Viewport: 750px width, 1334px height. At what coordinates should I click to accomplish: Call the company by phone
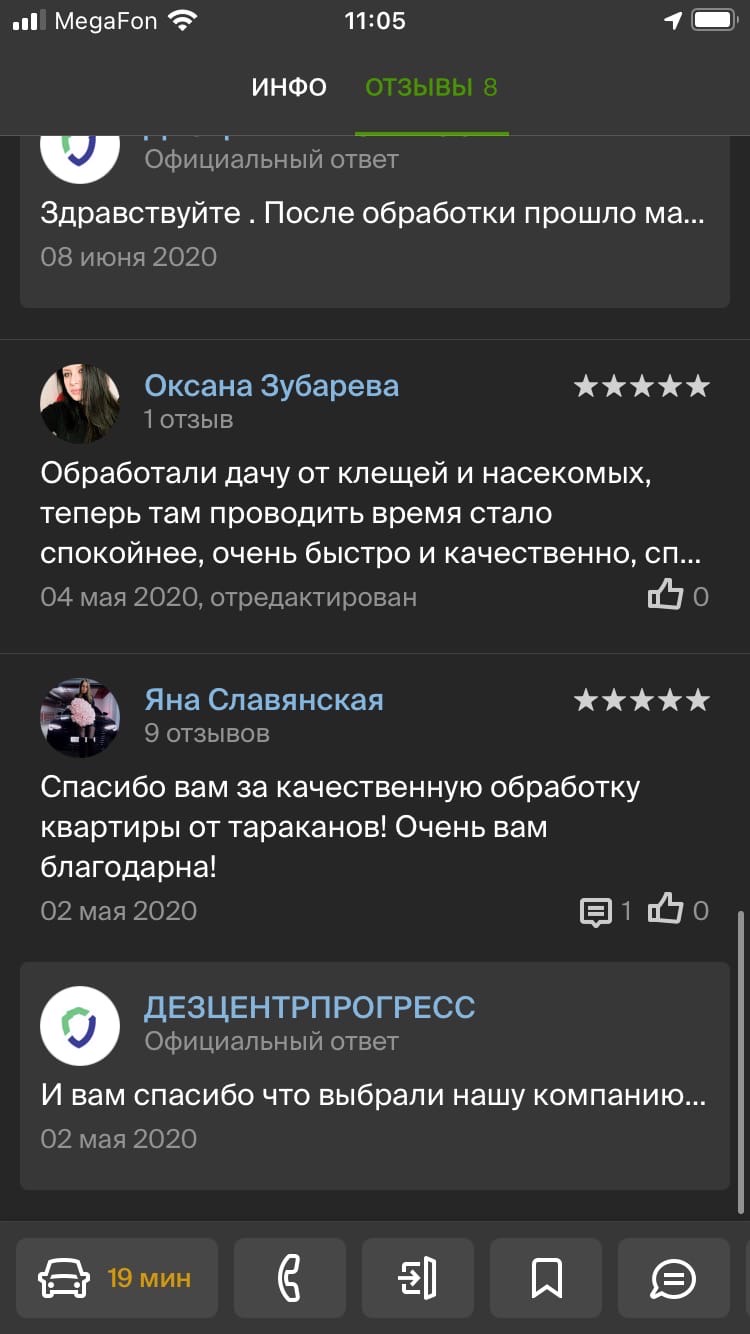pyautogui.click(x=289, y=1277)
